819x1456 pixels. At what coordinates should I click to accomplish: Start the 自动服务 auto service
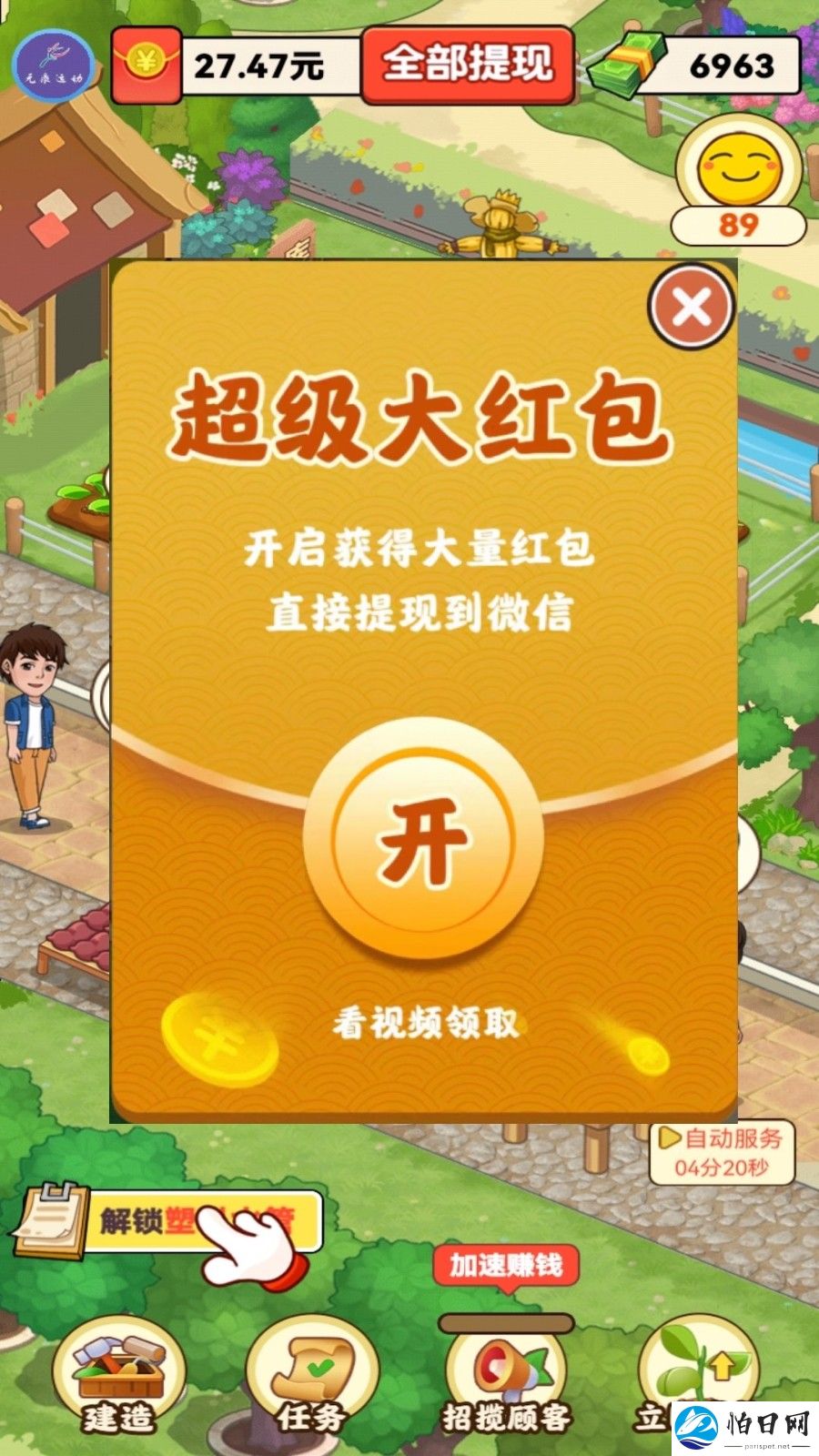[x=722, y=1152]
